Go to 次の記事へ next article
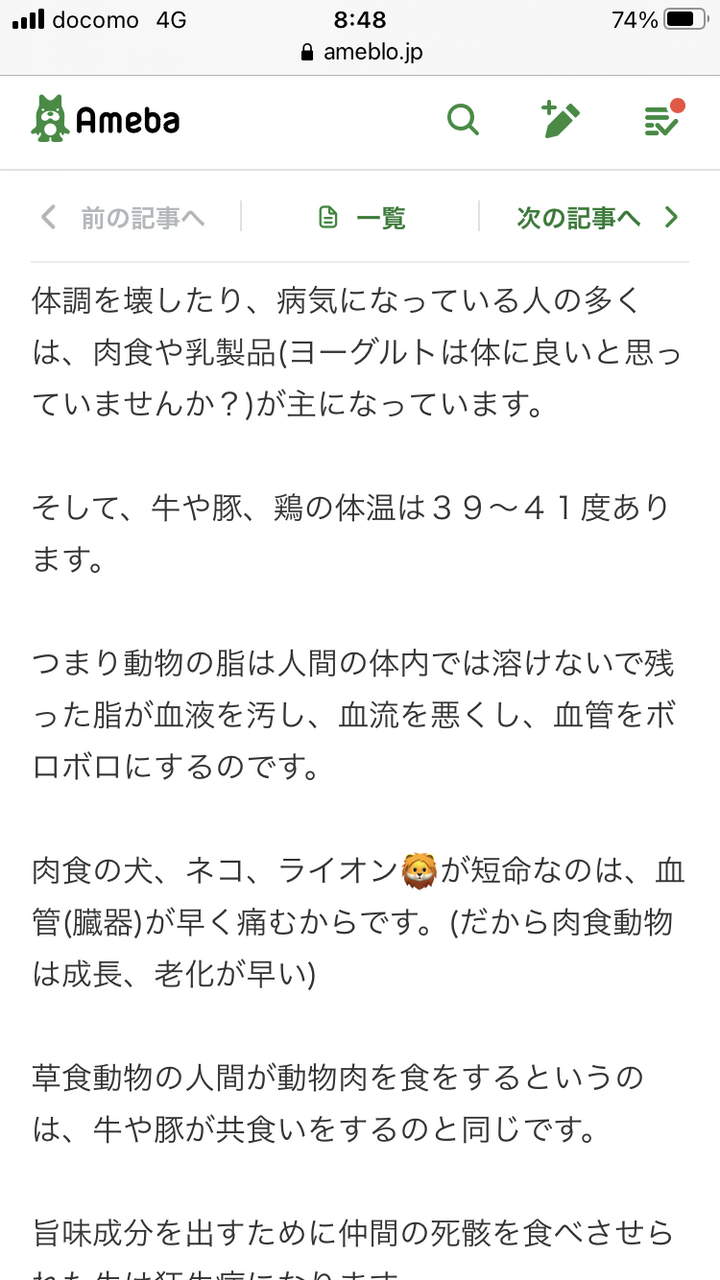 (598, 217)
